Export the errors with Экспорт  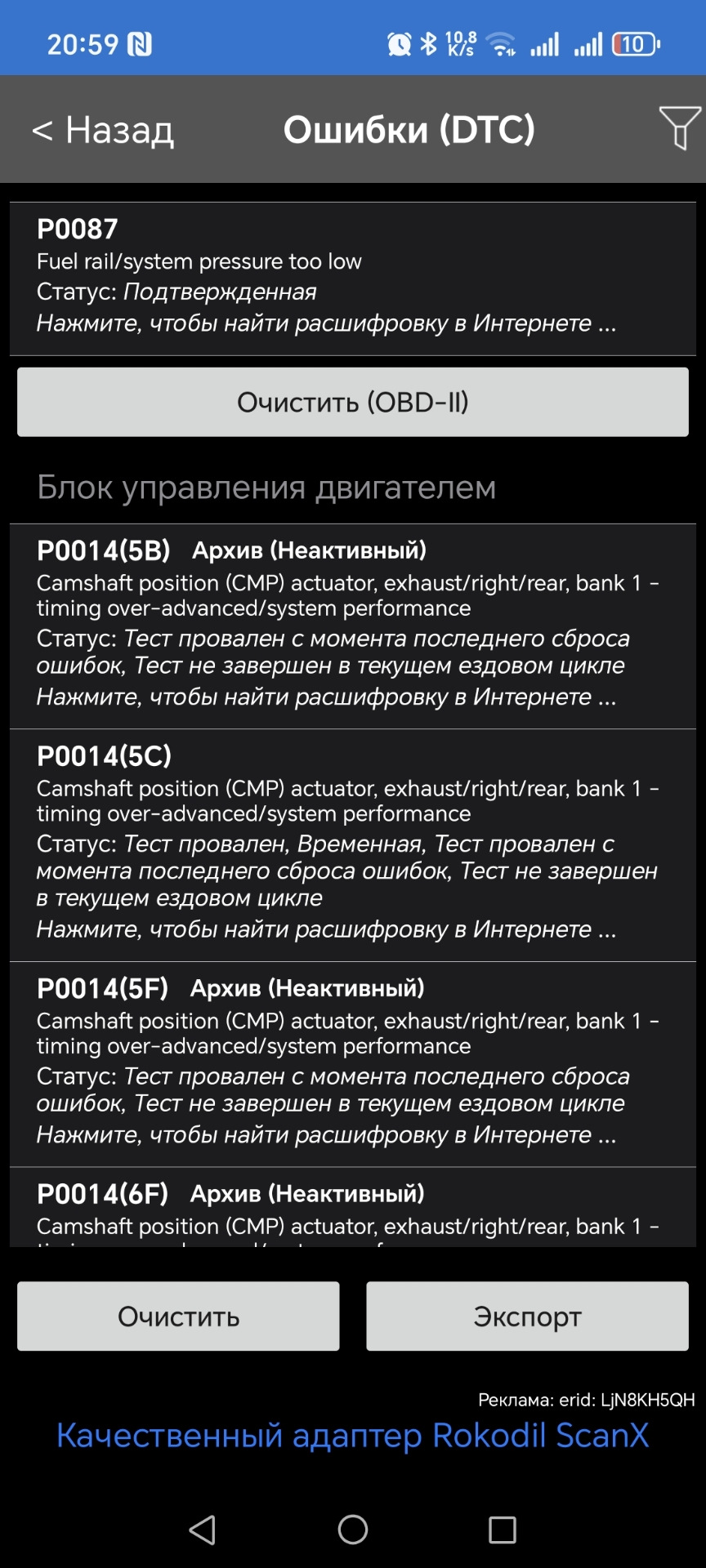click(527, 1316)
